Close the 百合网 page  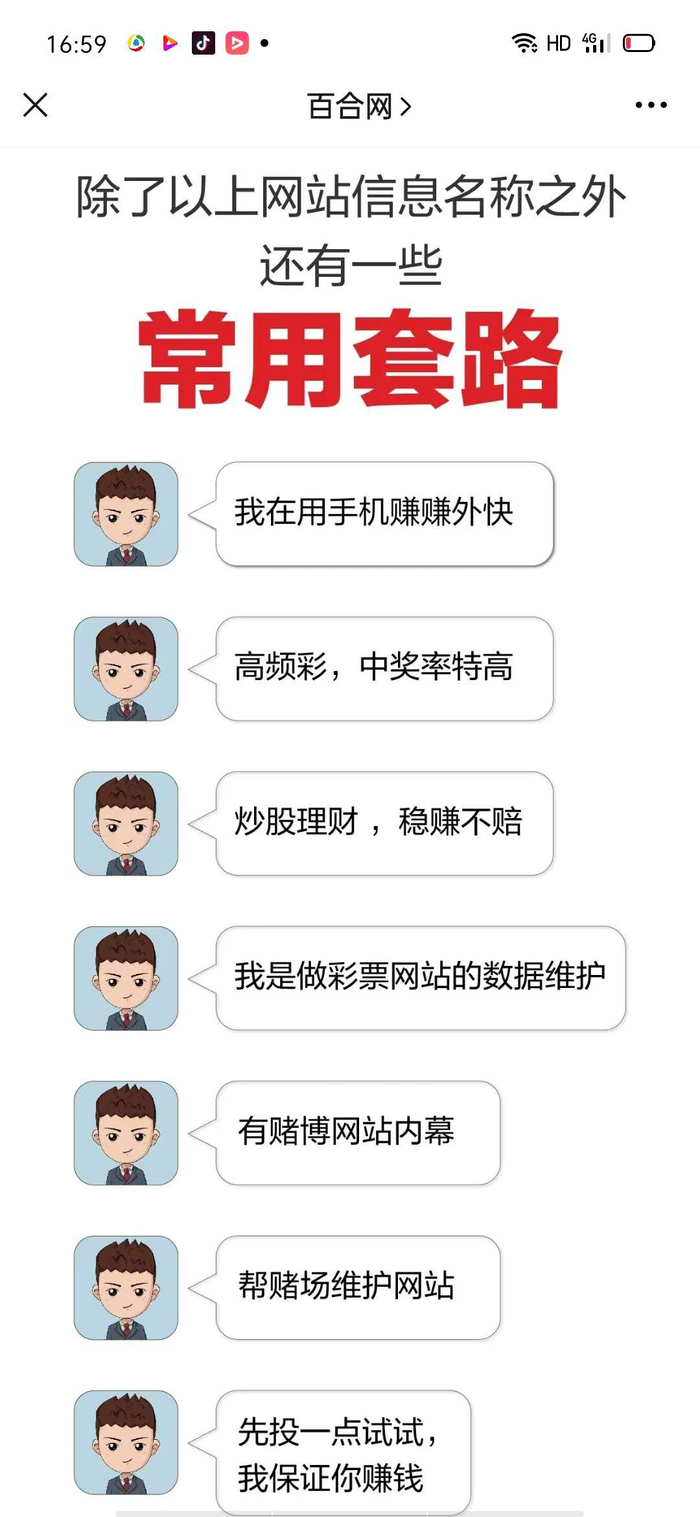click(x=35, y=105)
